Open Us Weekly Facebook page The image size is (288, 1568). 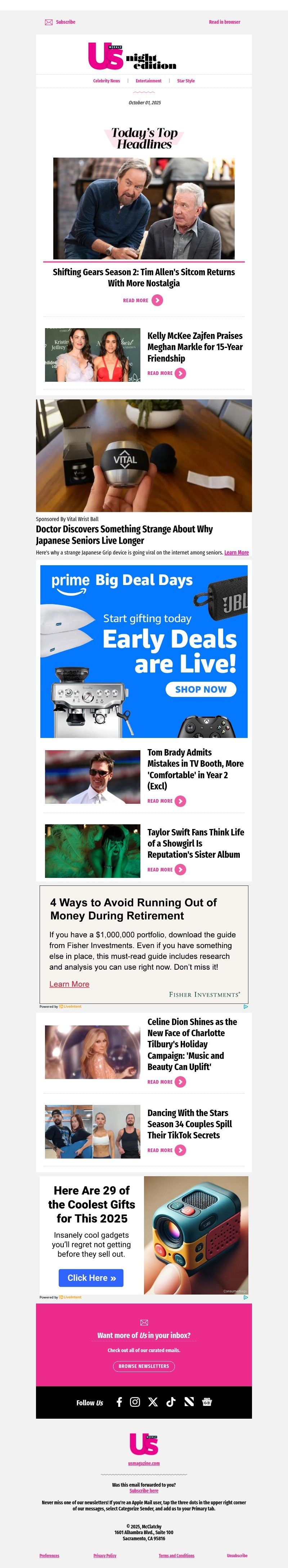[120, 1402]
